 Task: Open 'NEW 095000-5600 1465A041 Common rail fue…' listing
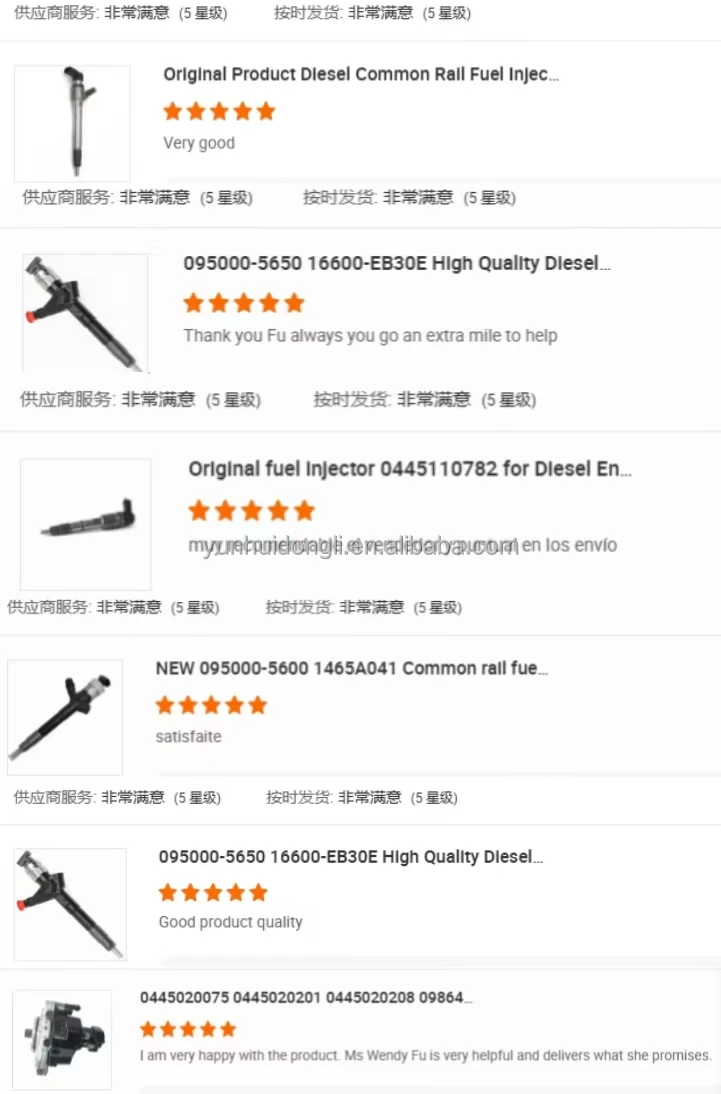tap(352, 668)
